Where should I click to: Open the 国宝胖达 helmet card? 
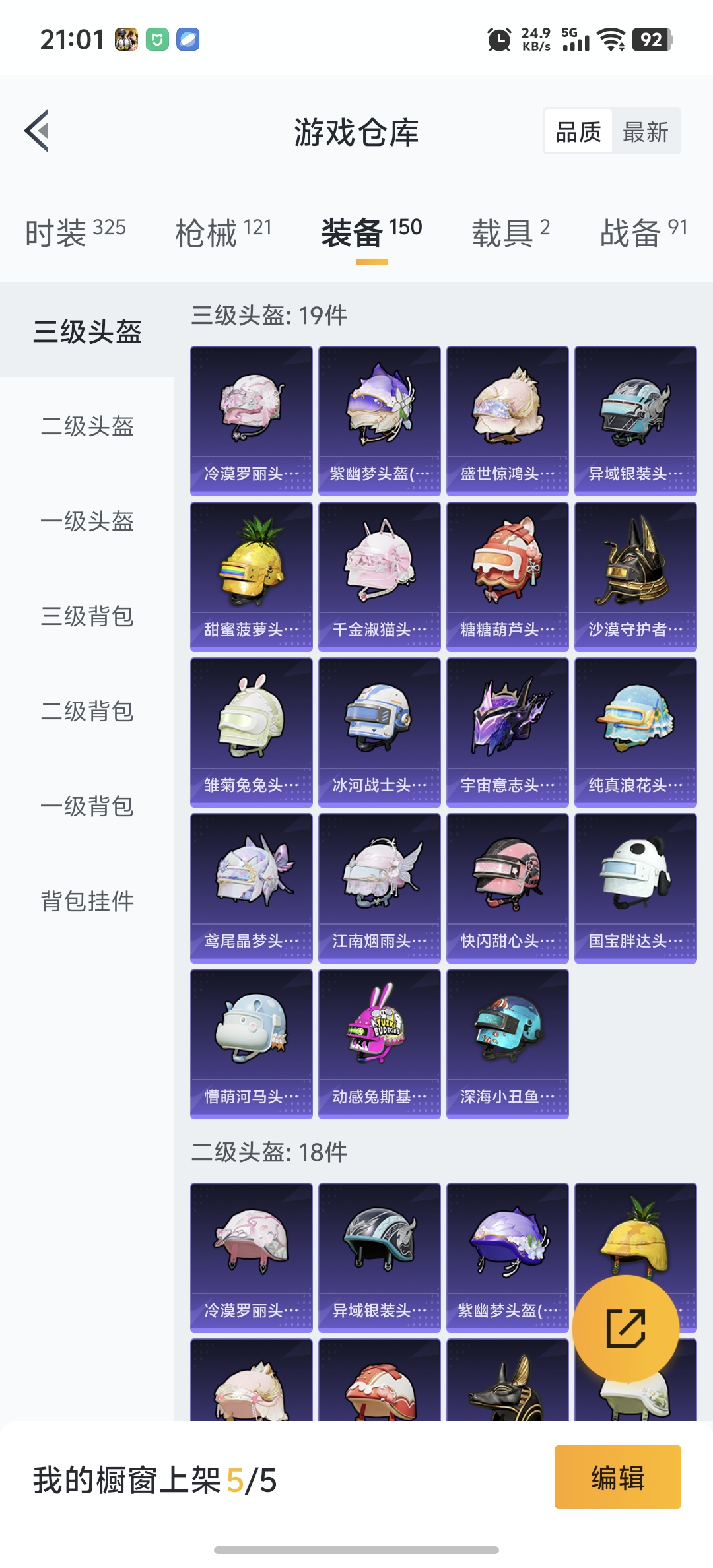click(x=636, y=888)
